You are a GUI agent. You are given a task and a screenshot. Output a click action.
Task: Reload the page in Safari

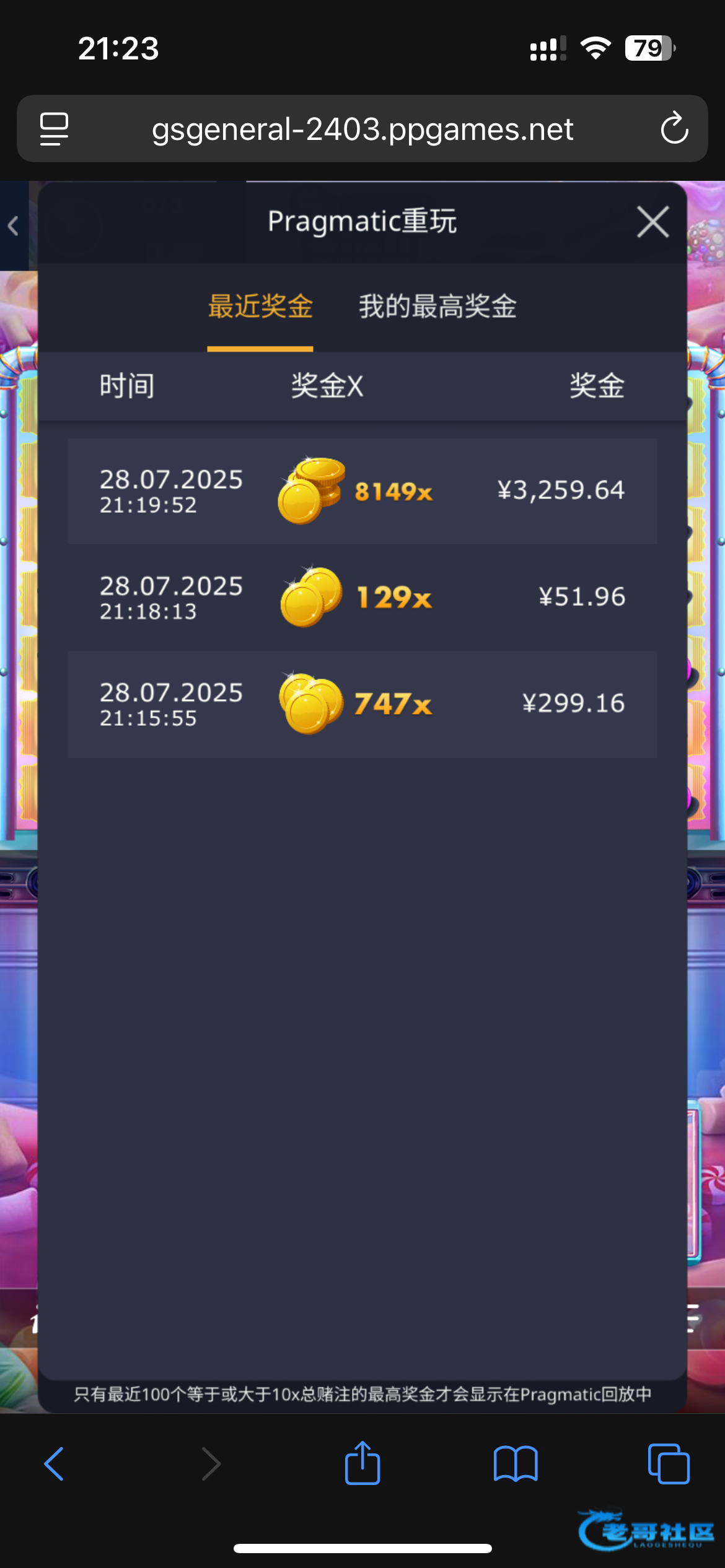click(674, 129)
